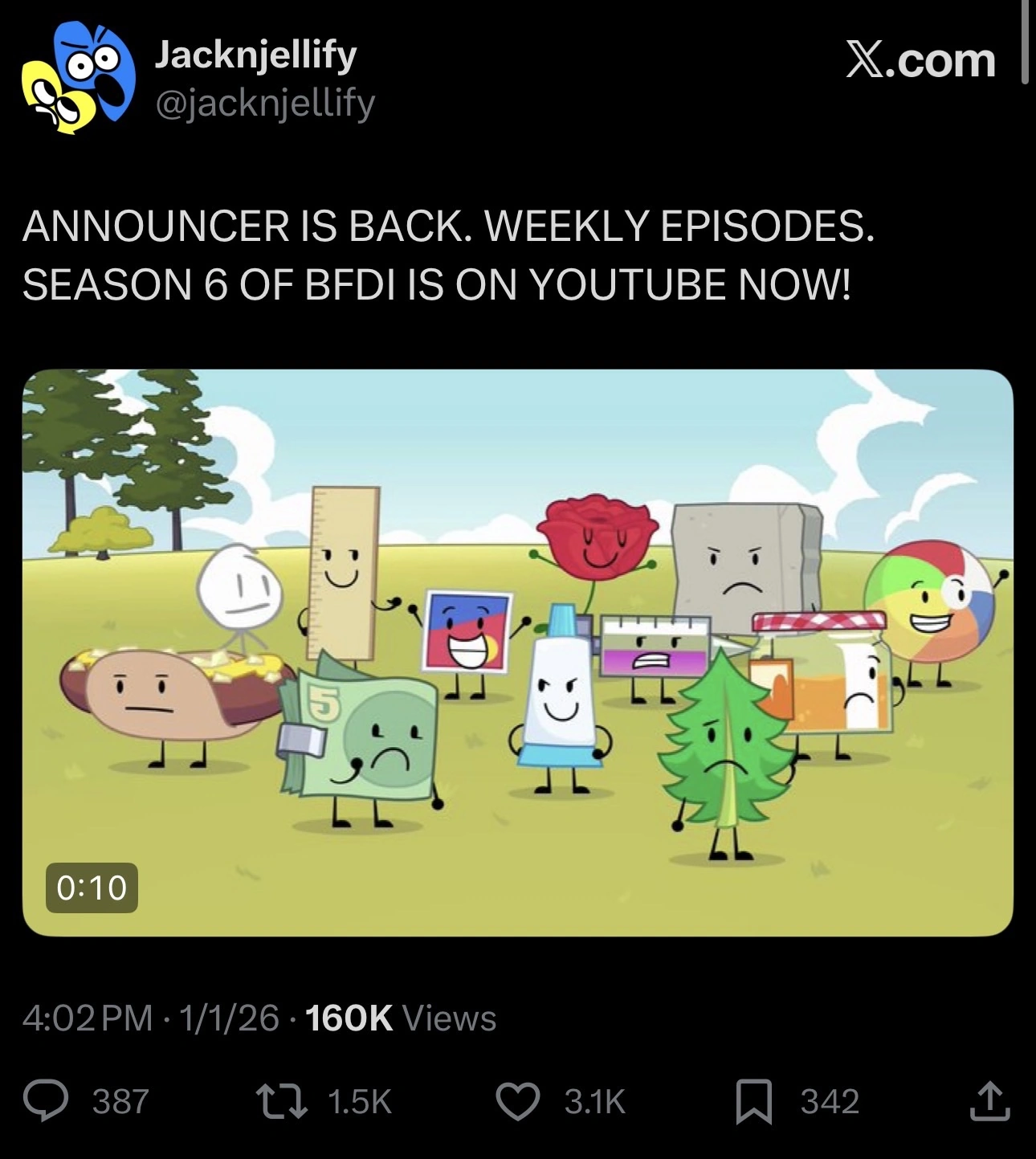Open the @jacknjellify handle
This screenshot has height=1159, width=1036.
[264, 104]
